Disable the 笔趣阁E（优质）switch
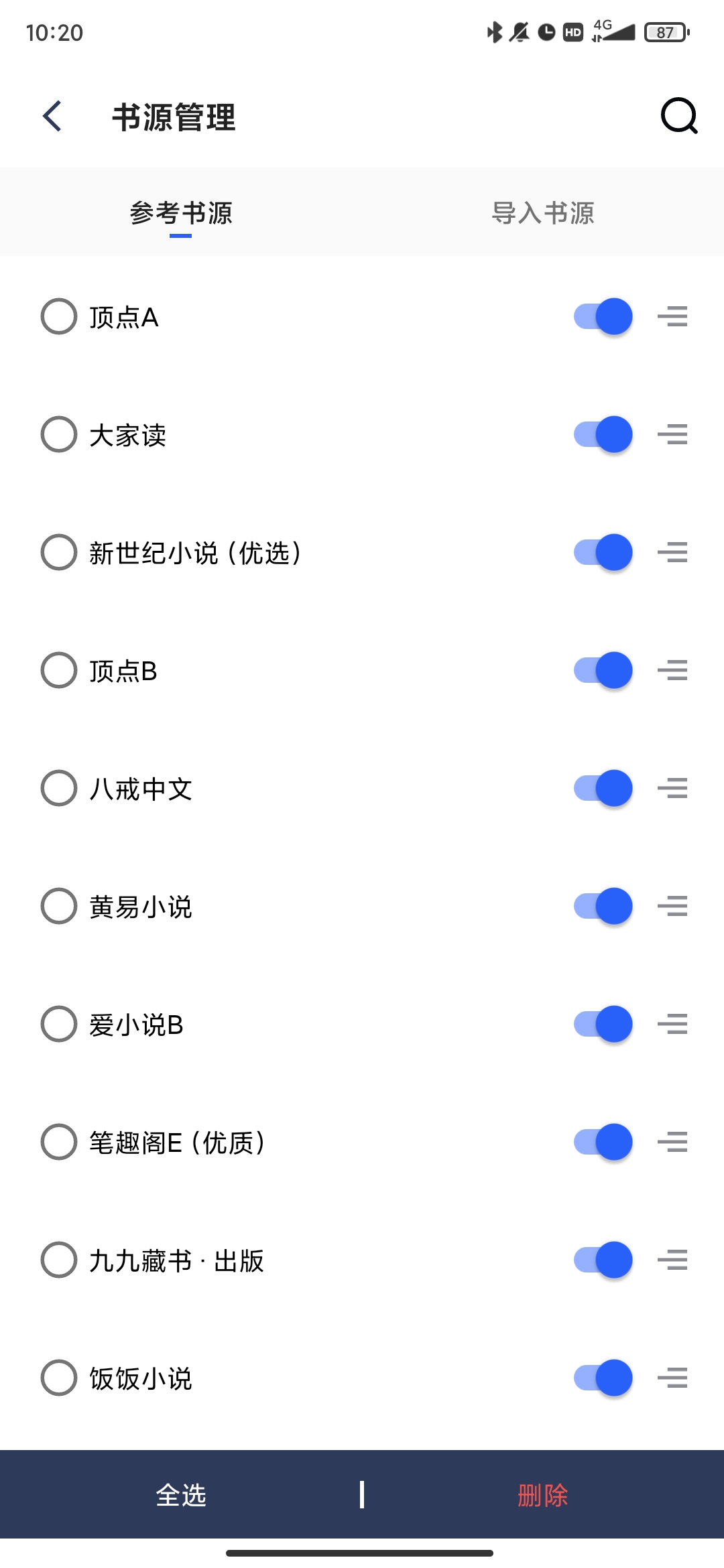This screenshot has width=724, height=1568. [603, 1142]
